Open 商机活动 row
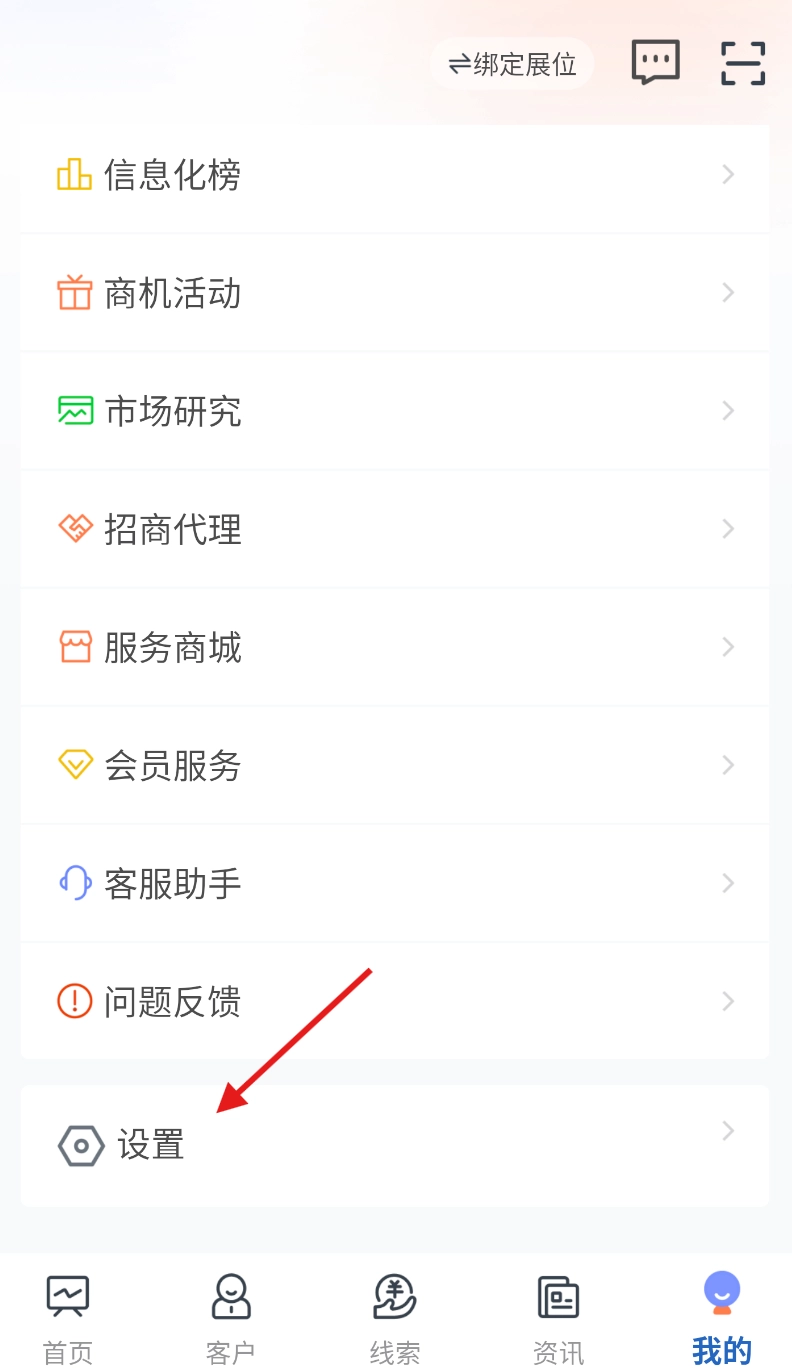The image size is (792, 1368). coord(394,294)
